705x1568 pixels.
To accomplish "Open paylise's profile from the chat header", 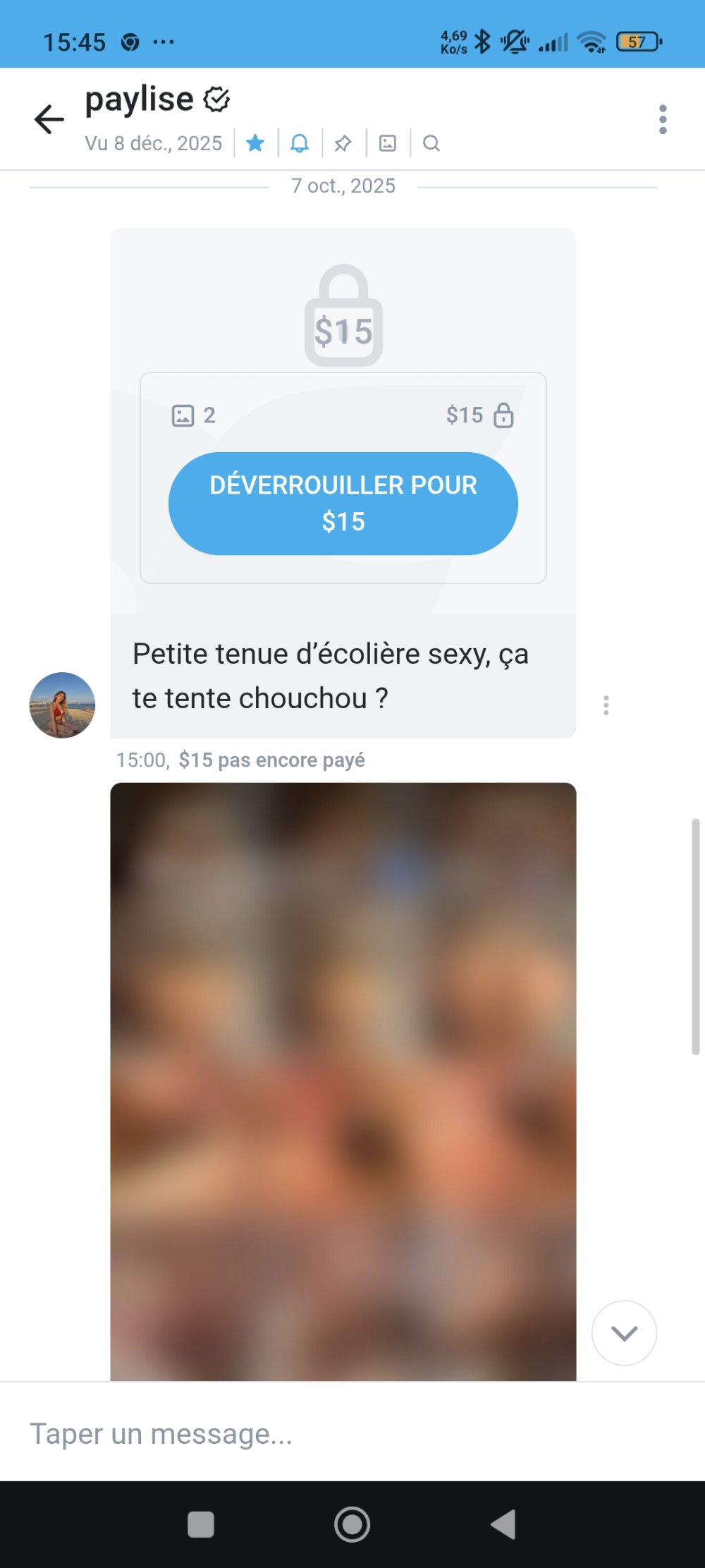I will coord(140,99).
